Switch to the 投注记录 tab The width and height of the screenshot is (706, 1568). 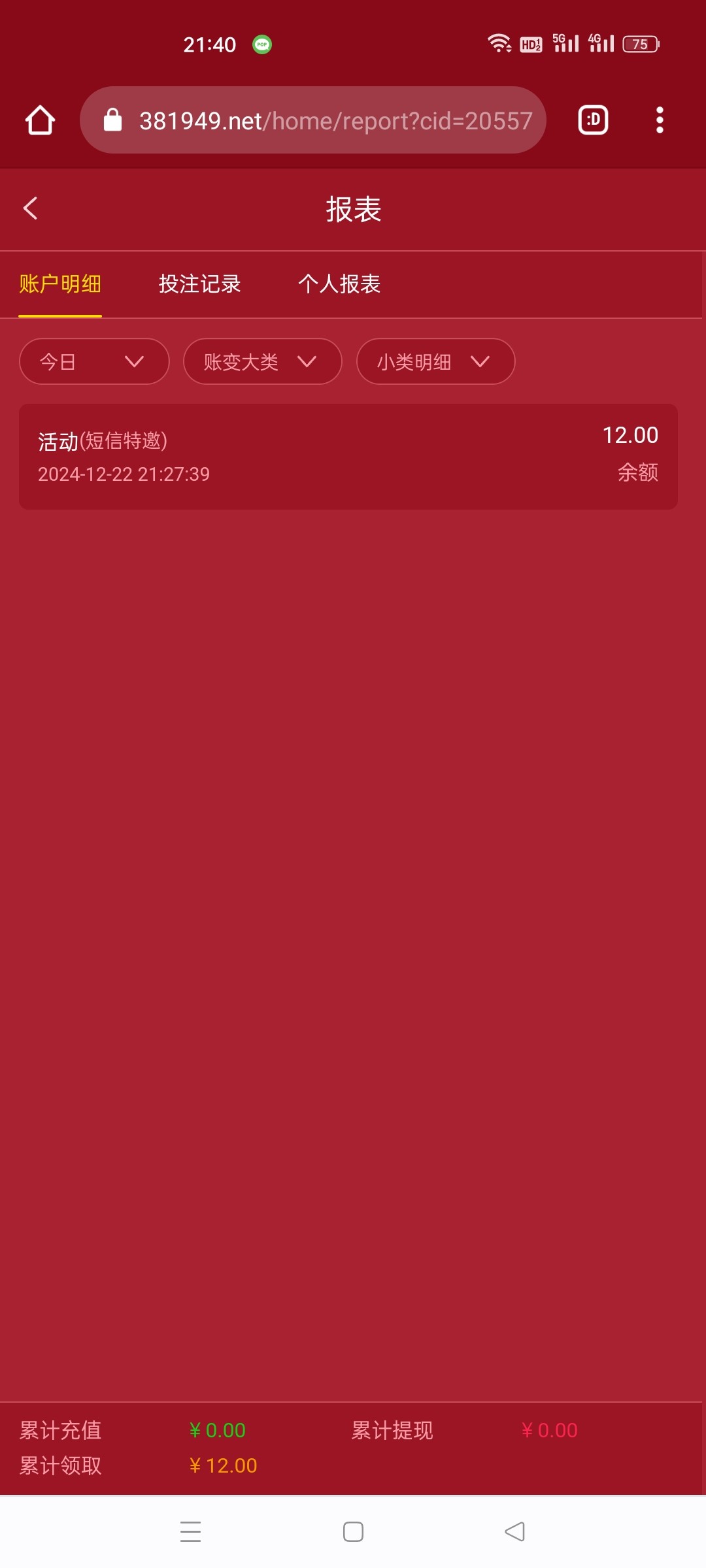[x=199, y=284]
